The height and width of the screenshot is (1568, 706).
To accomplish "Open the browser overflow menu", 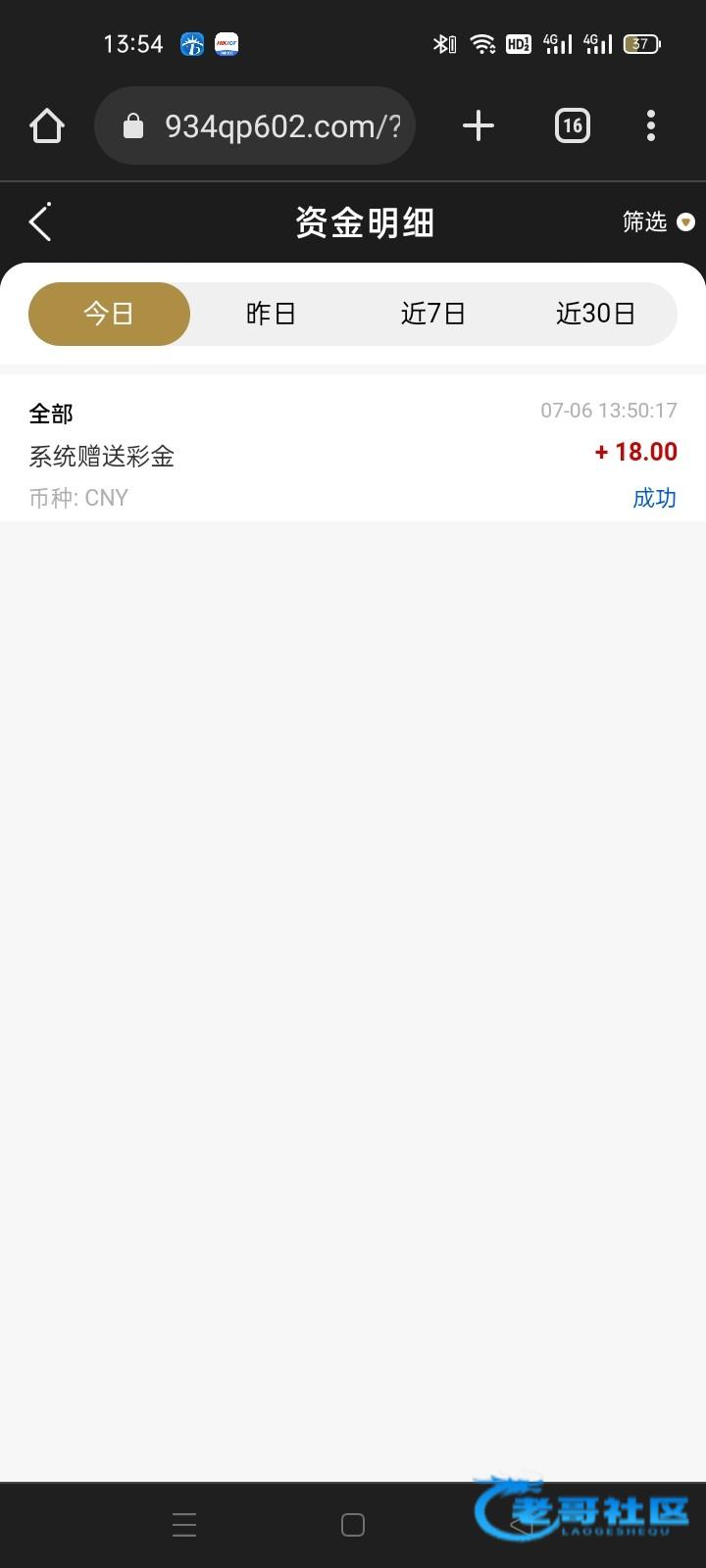I will point(651,125).
